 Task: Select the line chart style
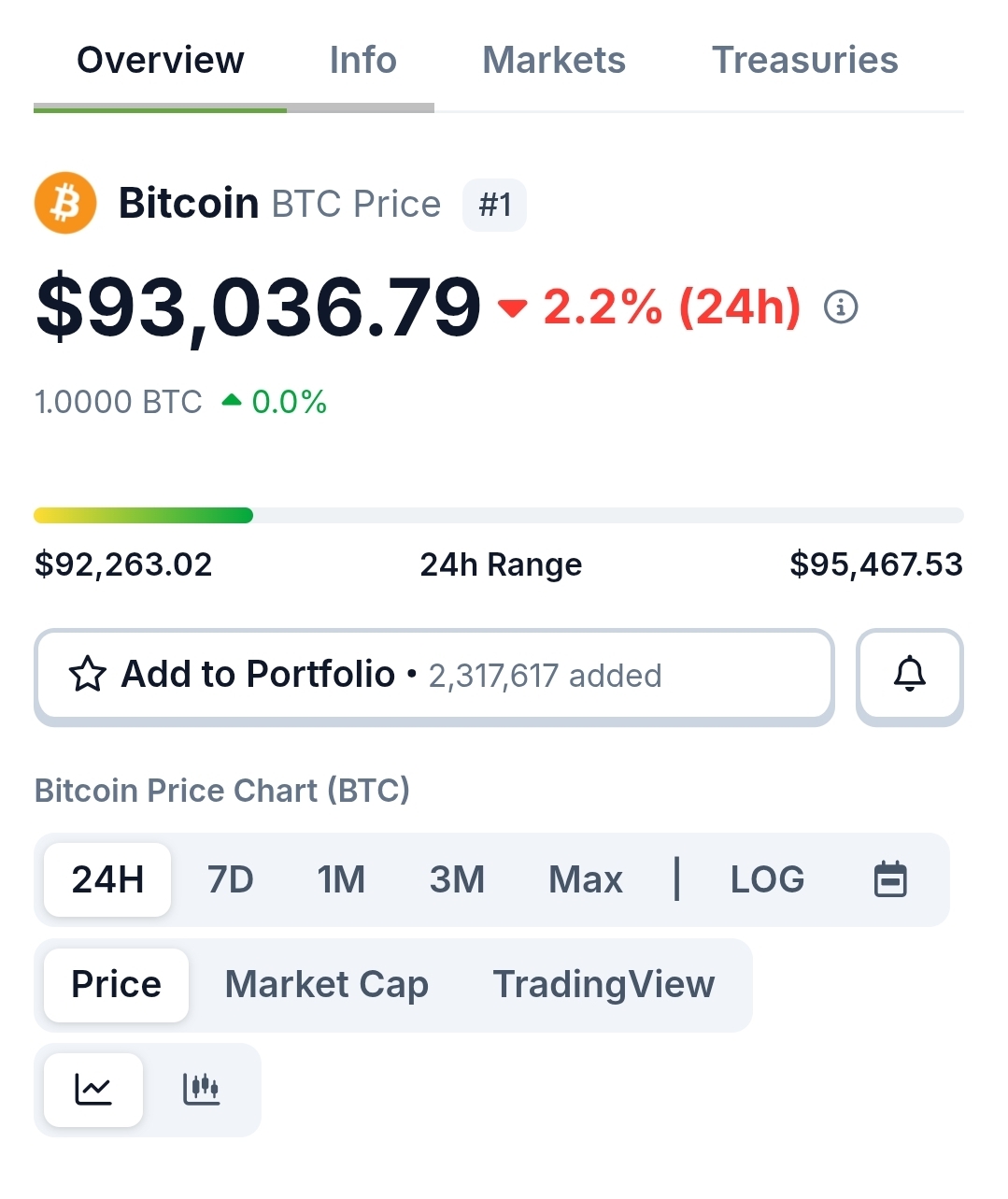[93, 1090]
